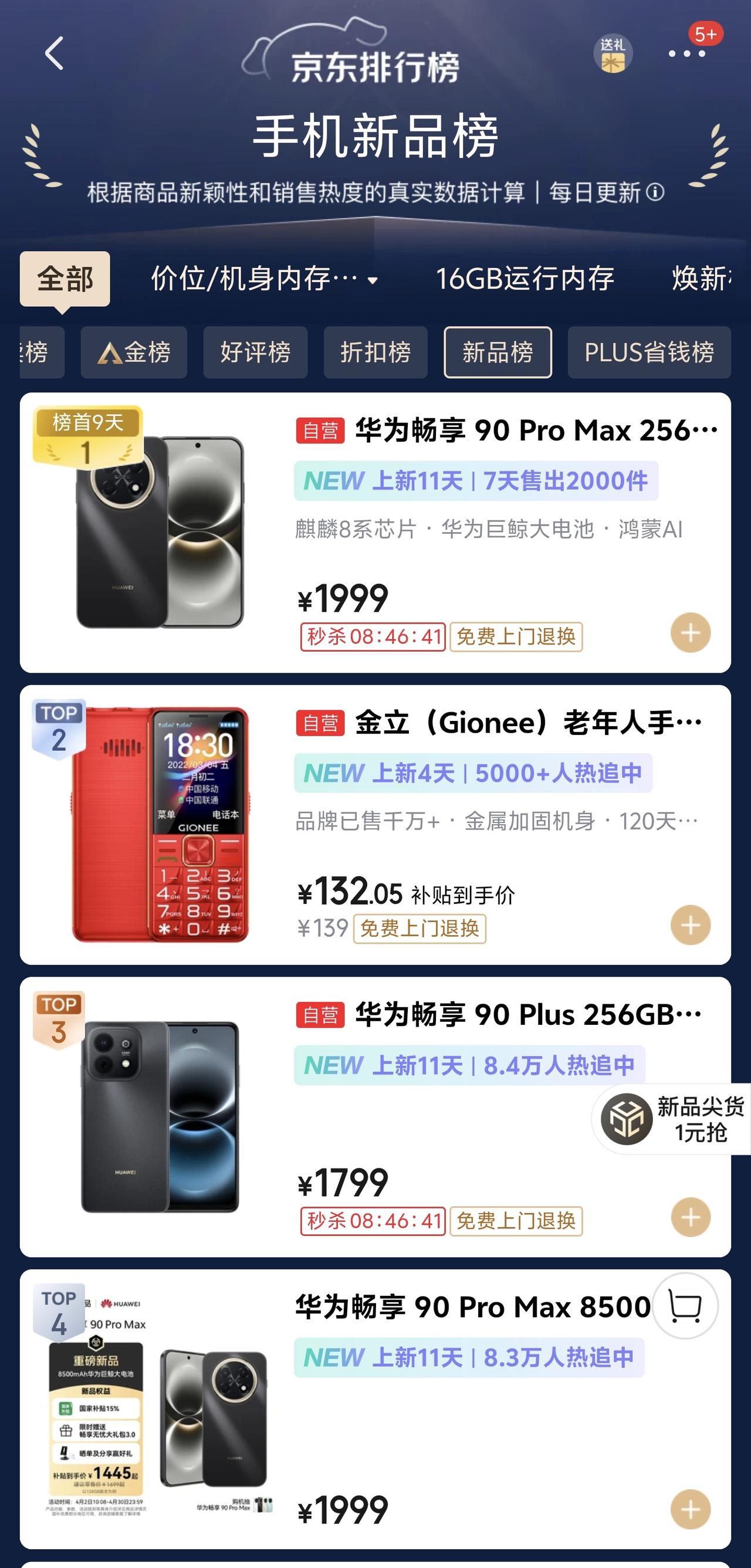
Task: Open the 送礼 gift icon
Action: (614, 53)
